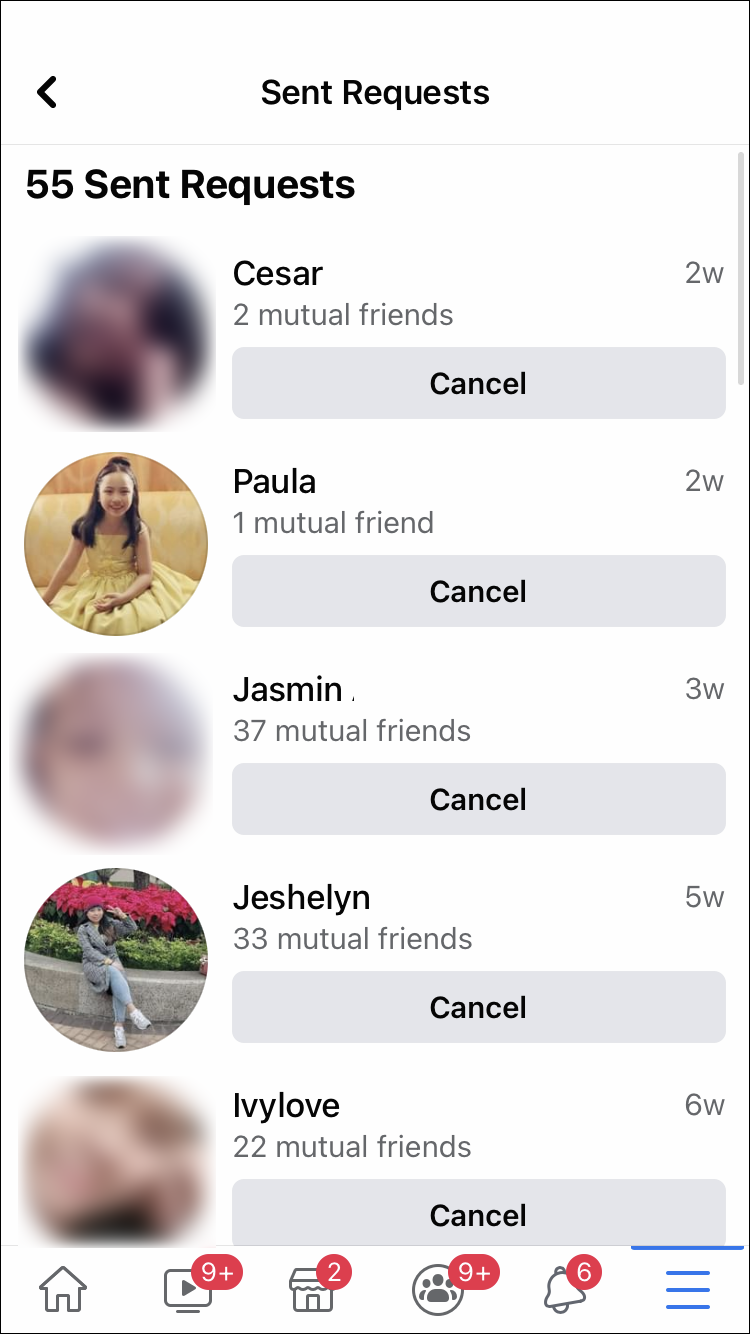Open Paula's profile picture

click(x=116, y=543)
